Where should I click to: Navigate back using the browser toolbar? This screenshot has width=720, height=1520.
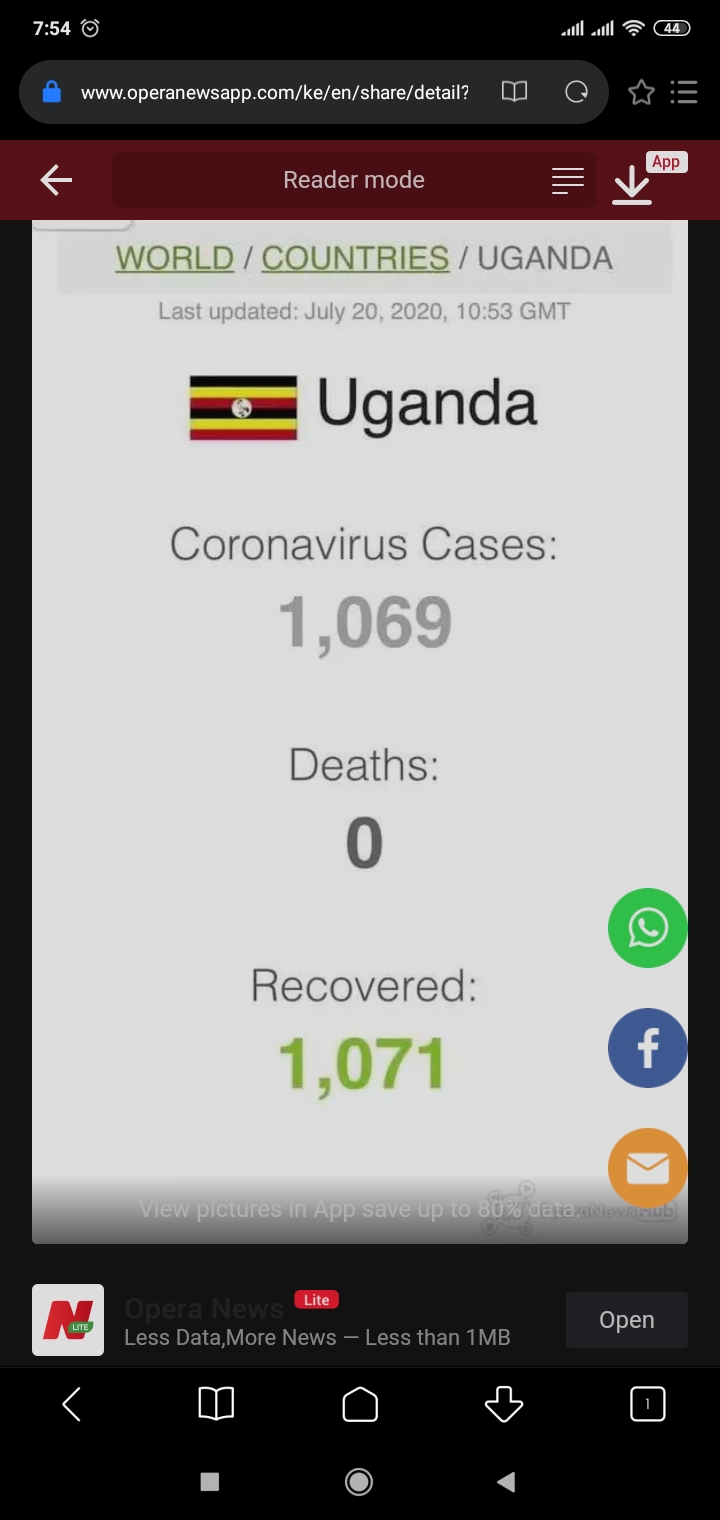[72, 1404]
